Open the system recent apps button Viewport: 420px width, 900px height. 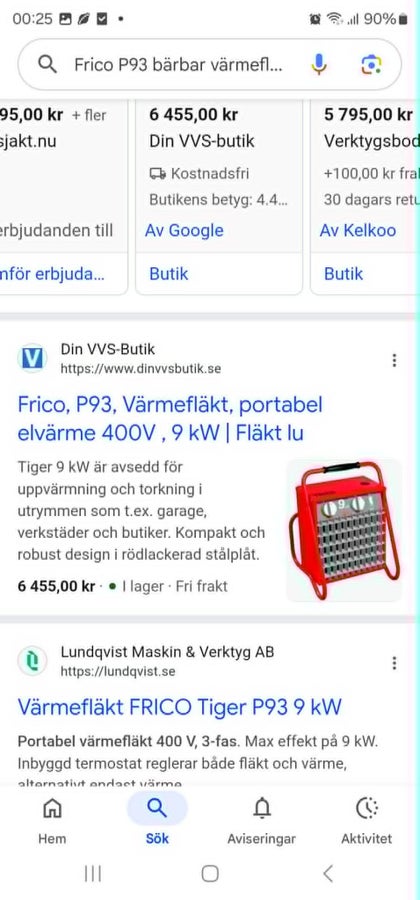coord(92,874)
